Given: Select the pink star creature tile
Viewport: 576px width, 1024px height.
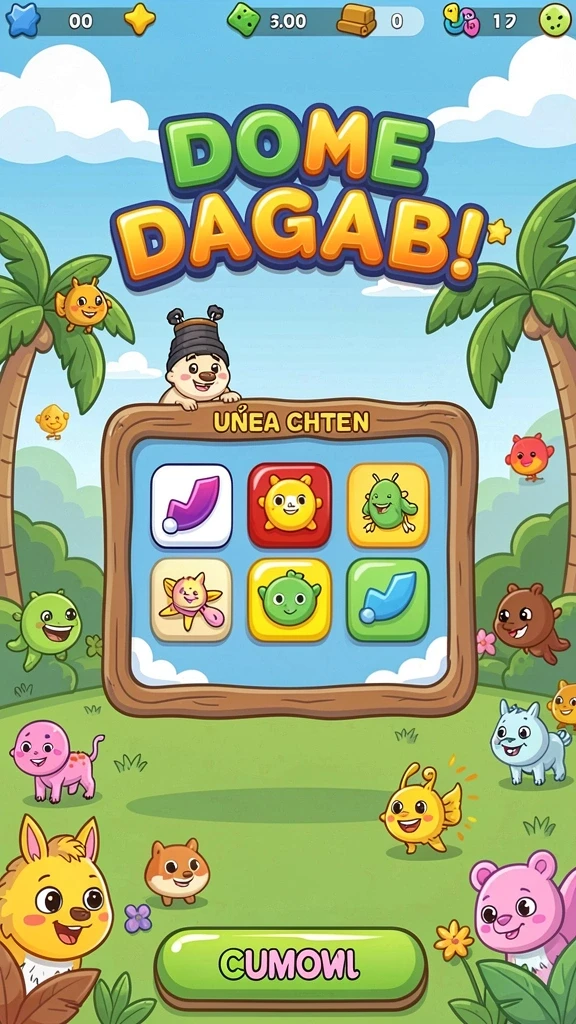Looking at the screenshot, I should point(191,600).
